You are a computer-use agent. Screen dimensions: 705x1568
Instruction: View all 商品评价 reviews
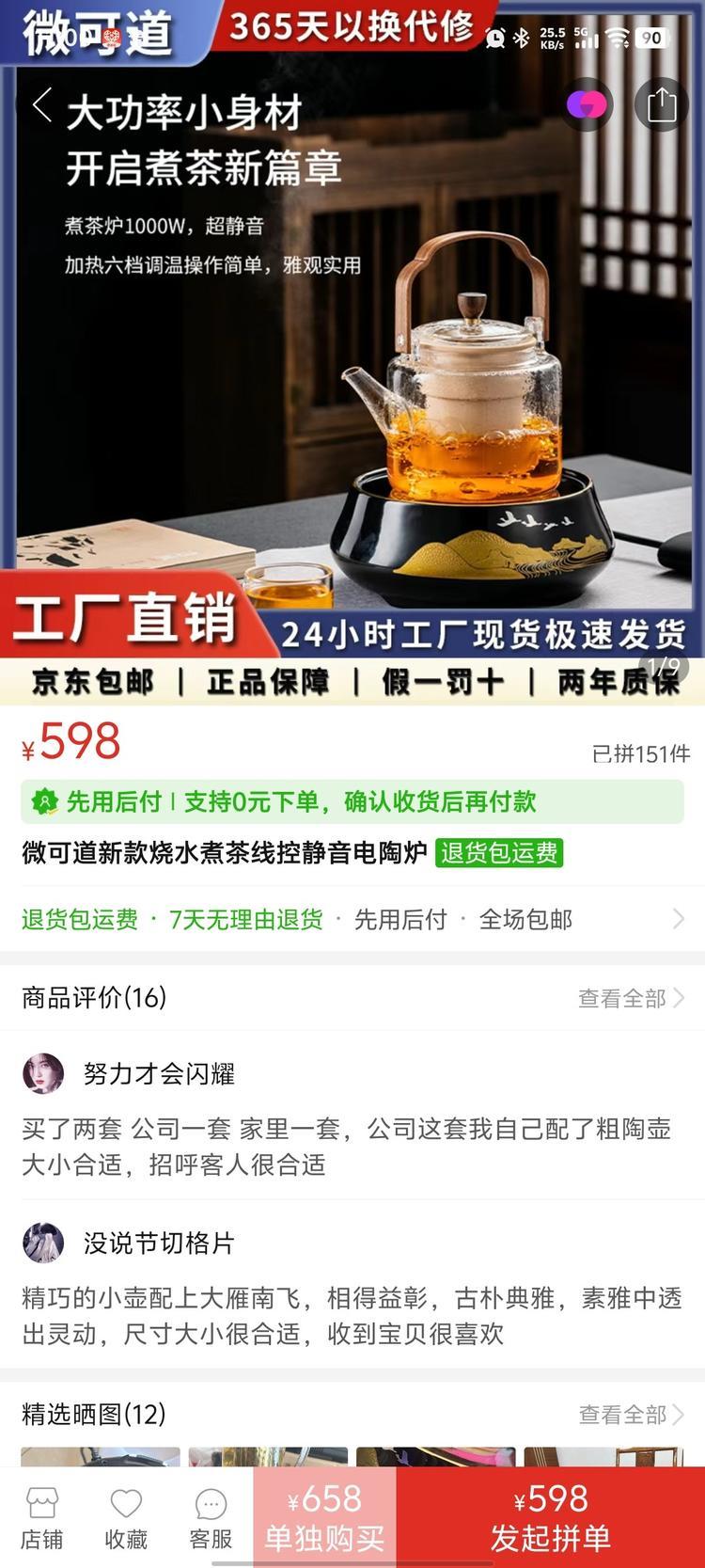point(630,998)
